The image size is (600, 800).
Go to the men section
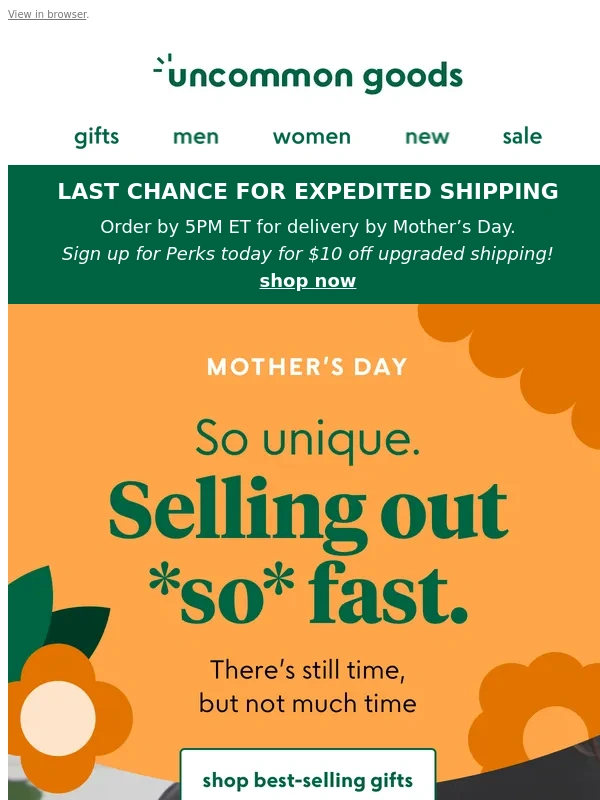point(196,137)
